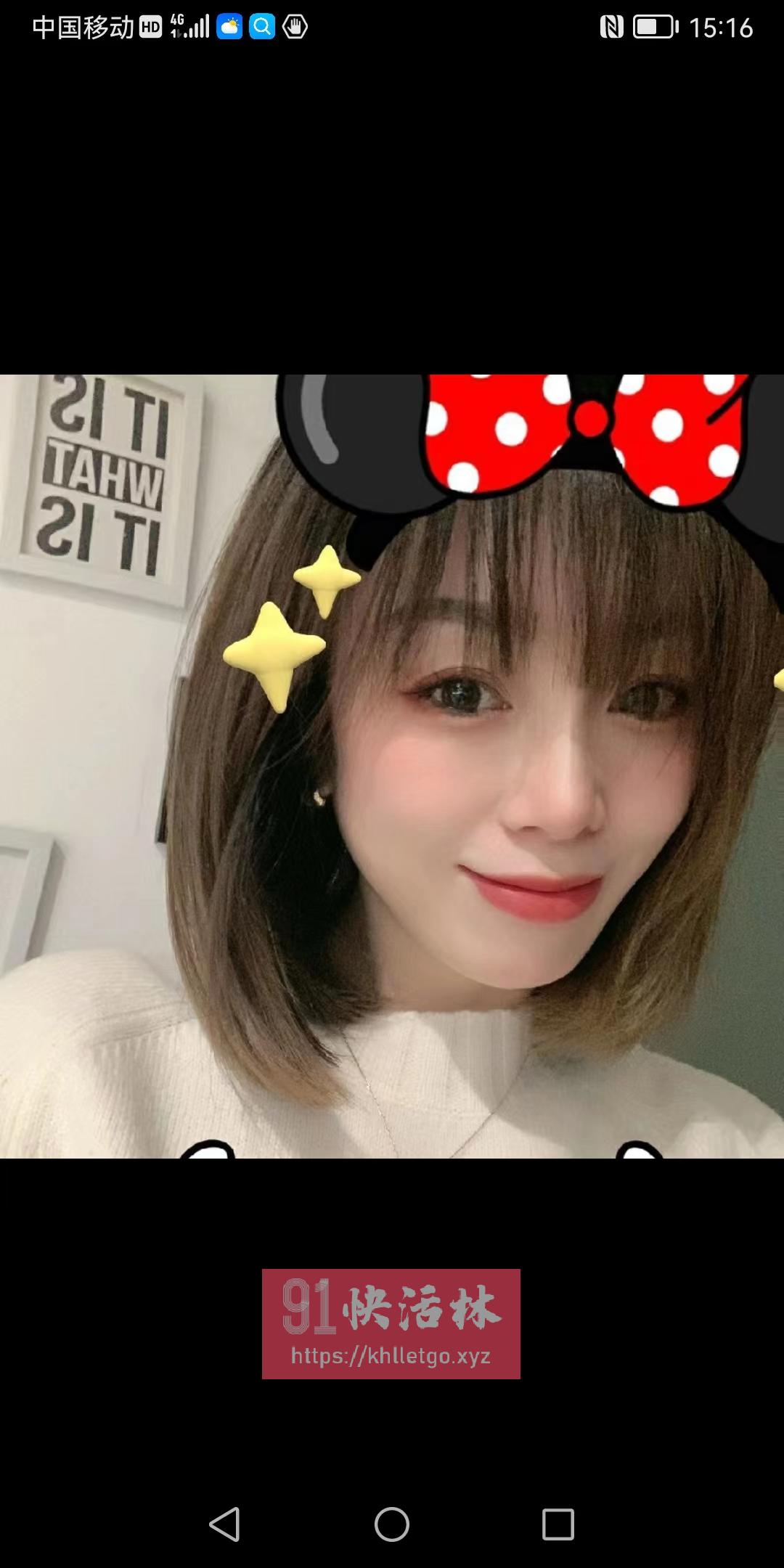This screenshot has height=1568, width=784.
Task: Go back using the navigation bar
Action: coord(224,1524)
